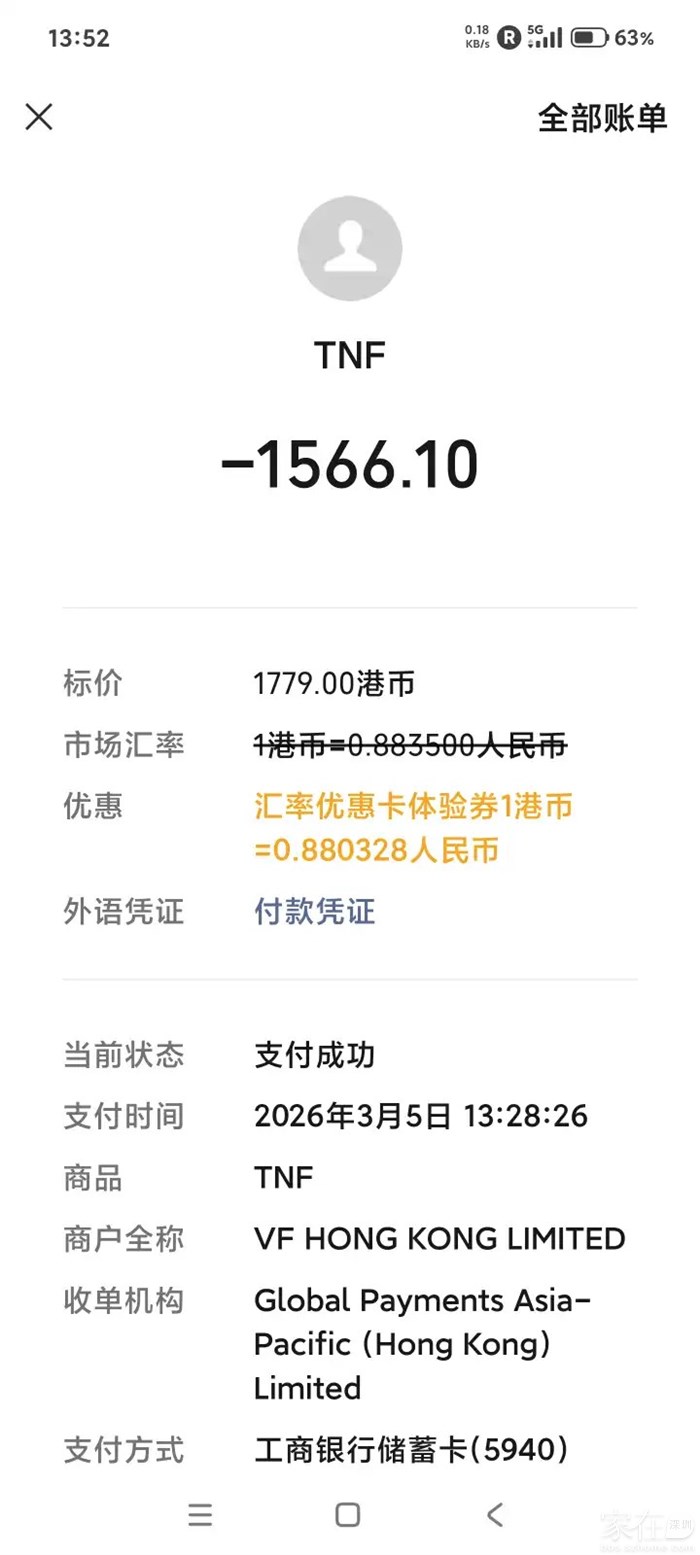Open the 付款凭证 payment voucher link
The height and width of the screenshot is (1555, 700).
[314, 911]
